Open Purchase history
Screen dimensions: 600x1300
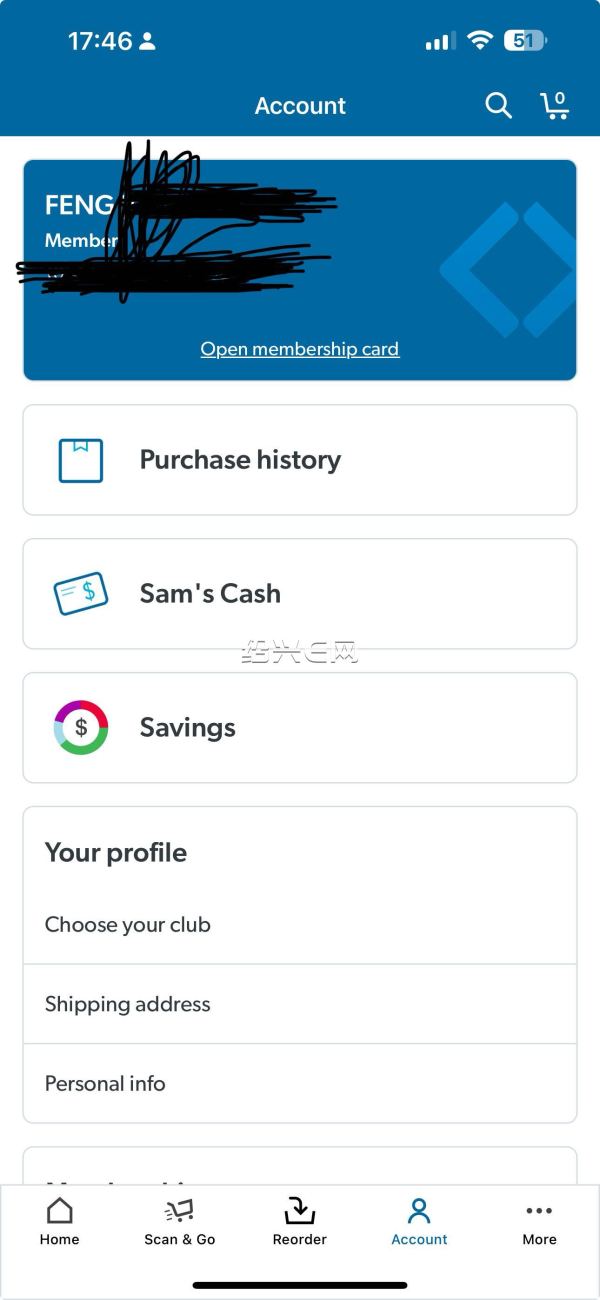click(x=300, y=460)
